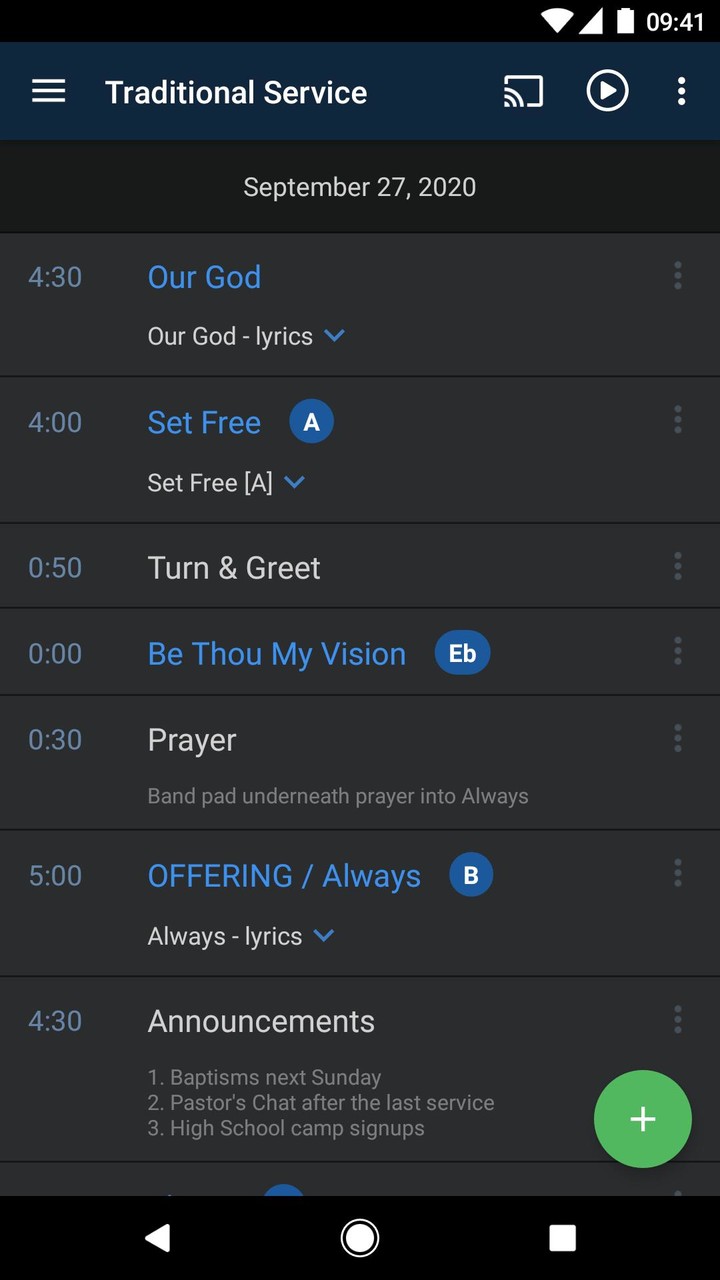Open the overflow menu in the top bar
The height and width of the screenshot is (1280, 720).
681,91
